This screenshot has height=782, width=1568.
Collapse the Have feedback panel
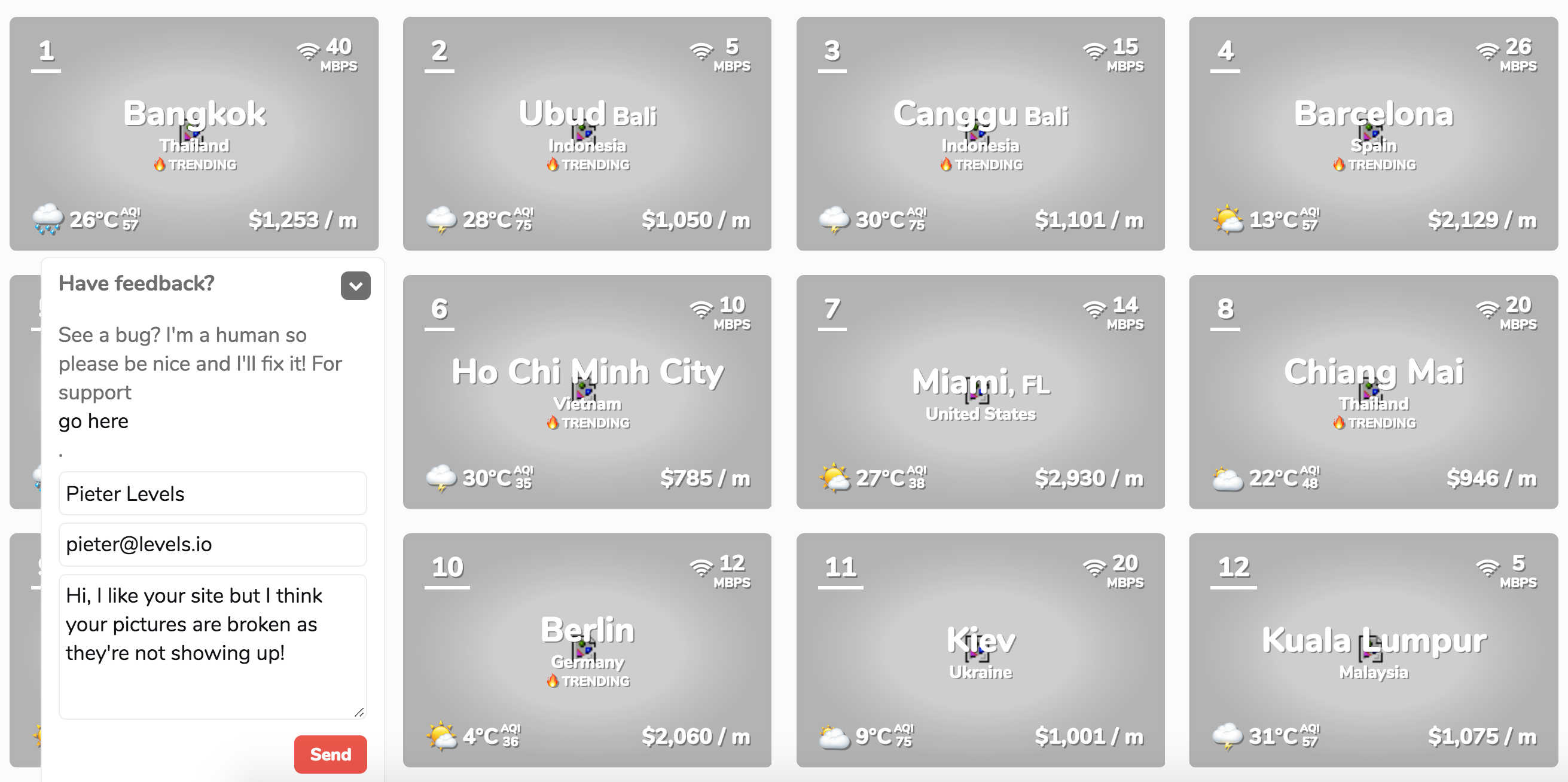(x=355, y=285)
